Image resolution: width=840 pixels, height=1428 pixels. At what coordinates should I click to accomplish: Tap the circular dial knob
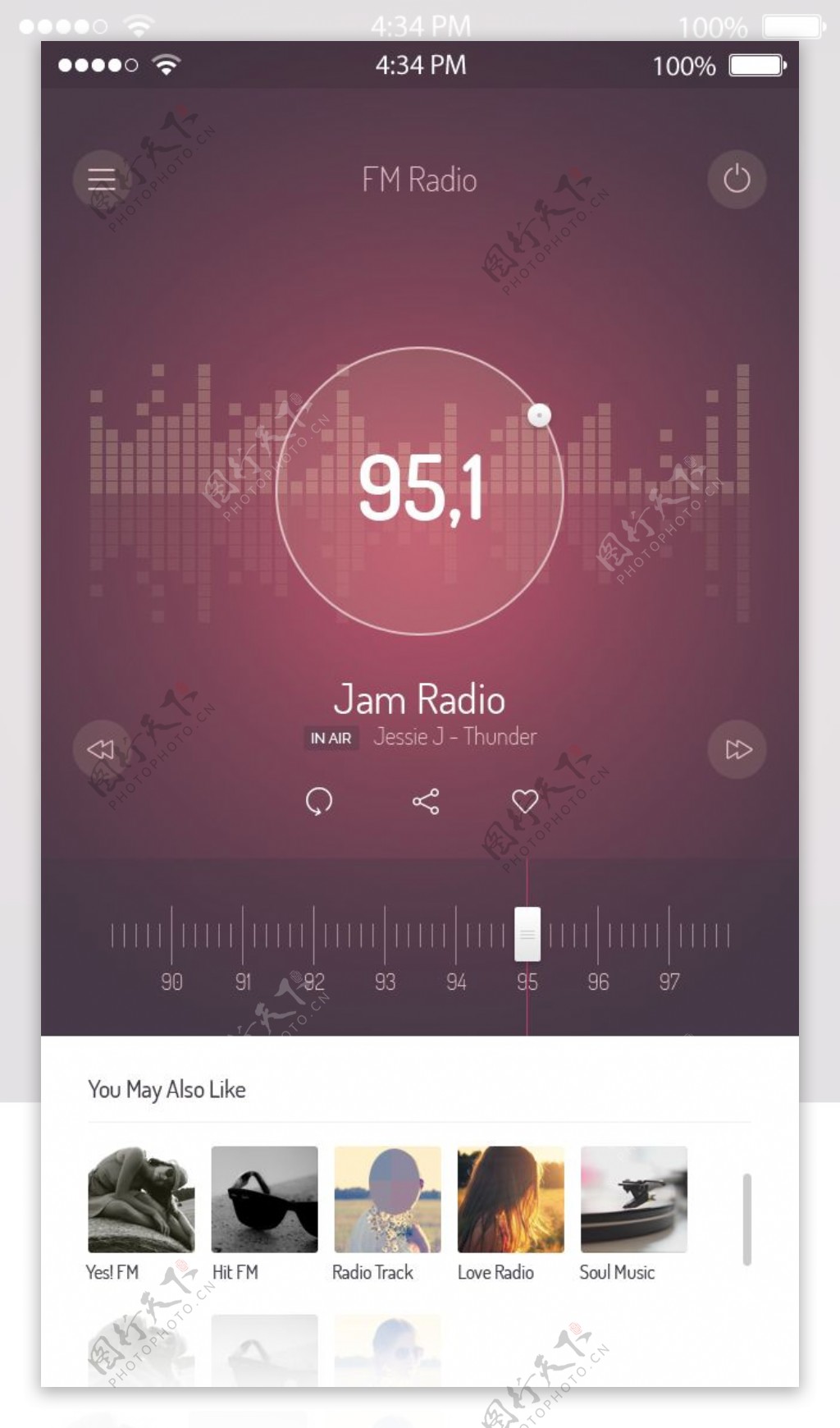click(539, 415)
